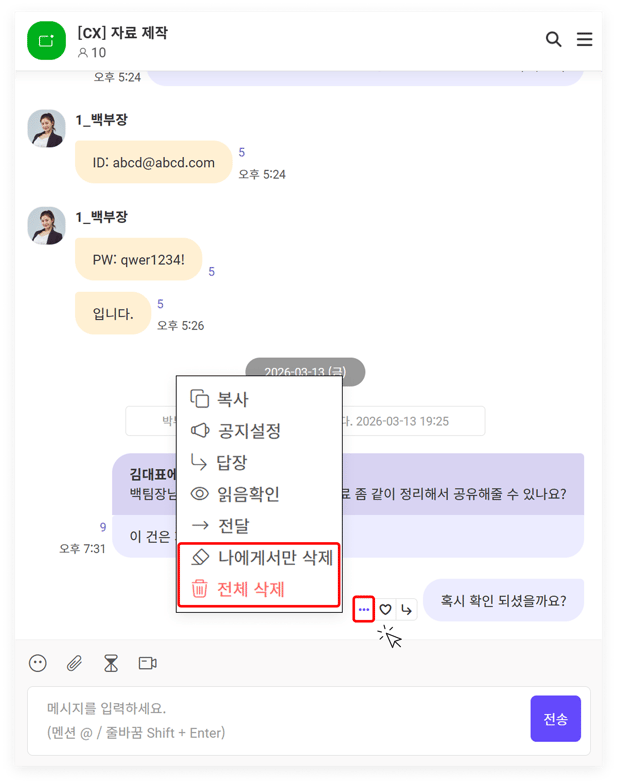Like the message with the heart icon
This screenshot has height=784, width=617.
click(385, 609)
